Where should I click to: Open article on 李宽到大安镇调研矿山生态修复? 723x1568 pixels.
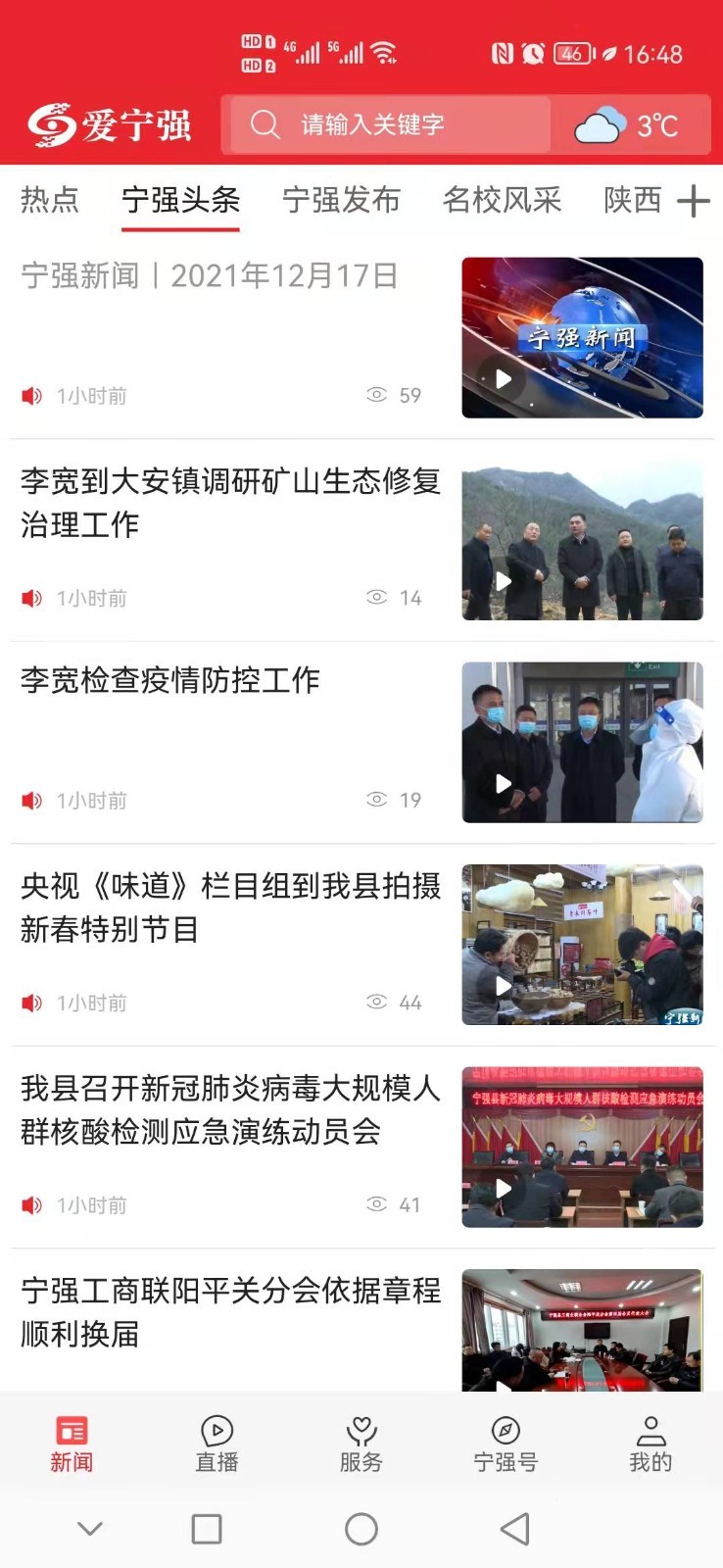230,502
